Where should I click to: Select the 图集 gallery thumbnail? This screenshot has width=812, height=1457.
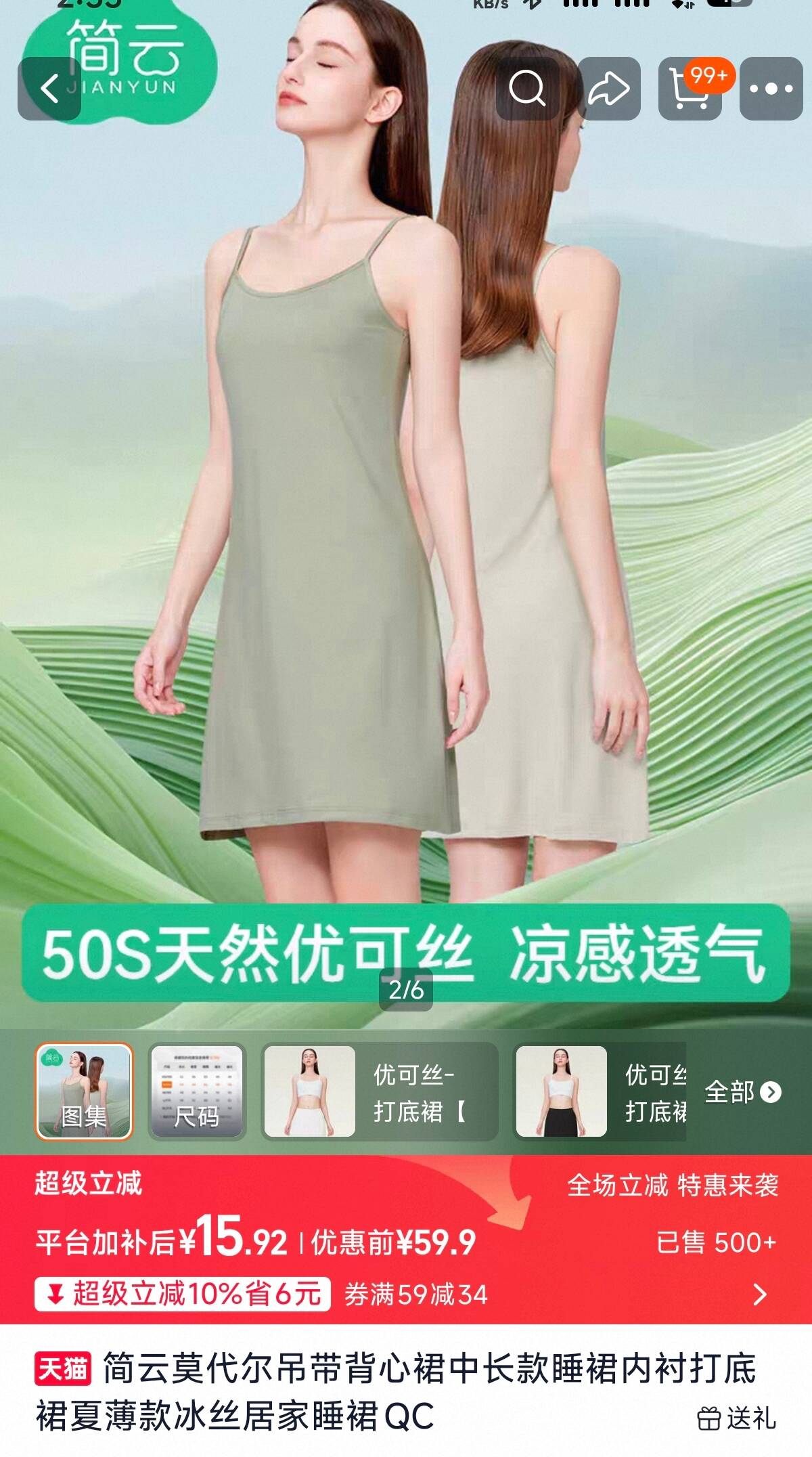click(84, 1091)
